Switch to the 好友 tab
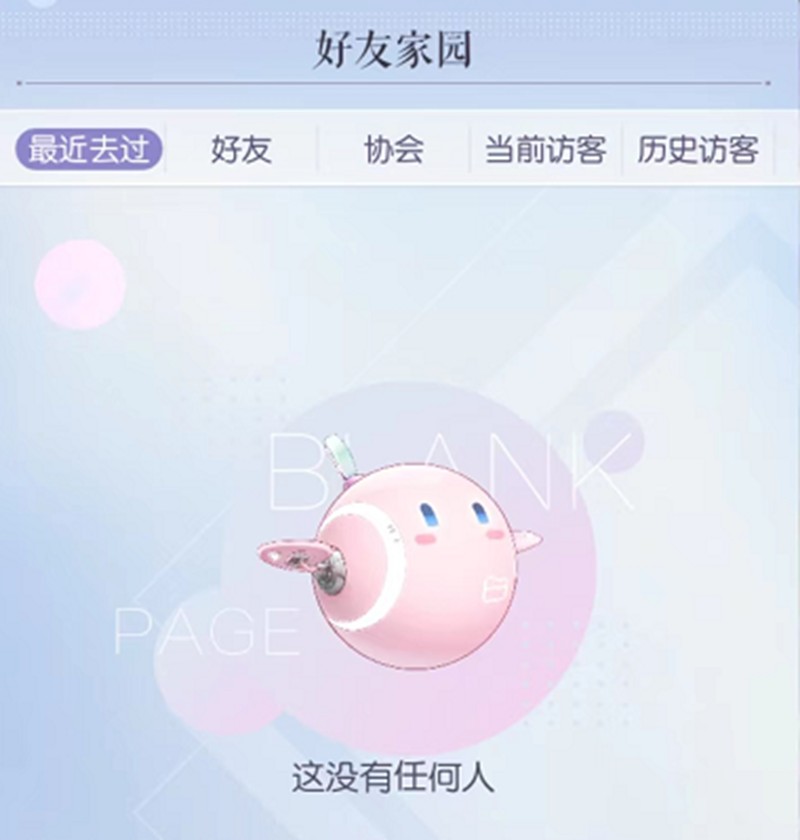This screenshot has height=840, width=800. pyautogui.click(x=241, y=150)
